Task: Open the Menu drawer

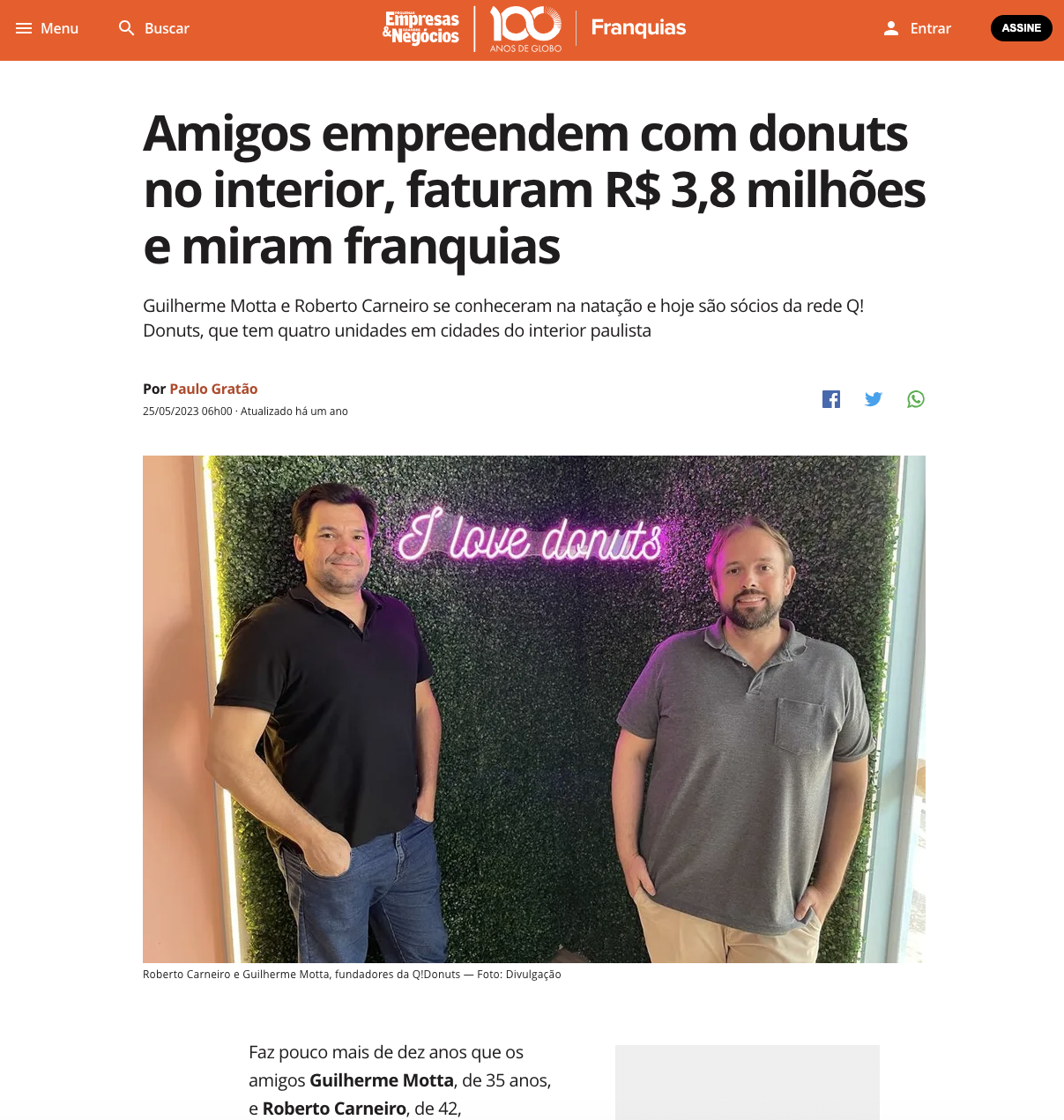Action: coord(47,28)
